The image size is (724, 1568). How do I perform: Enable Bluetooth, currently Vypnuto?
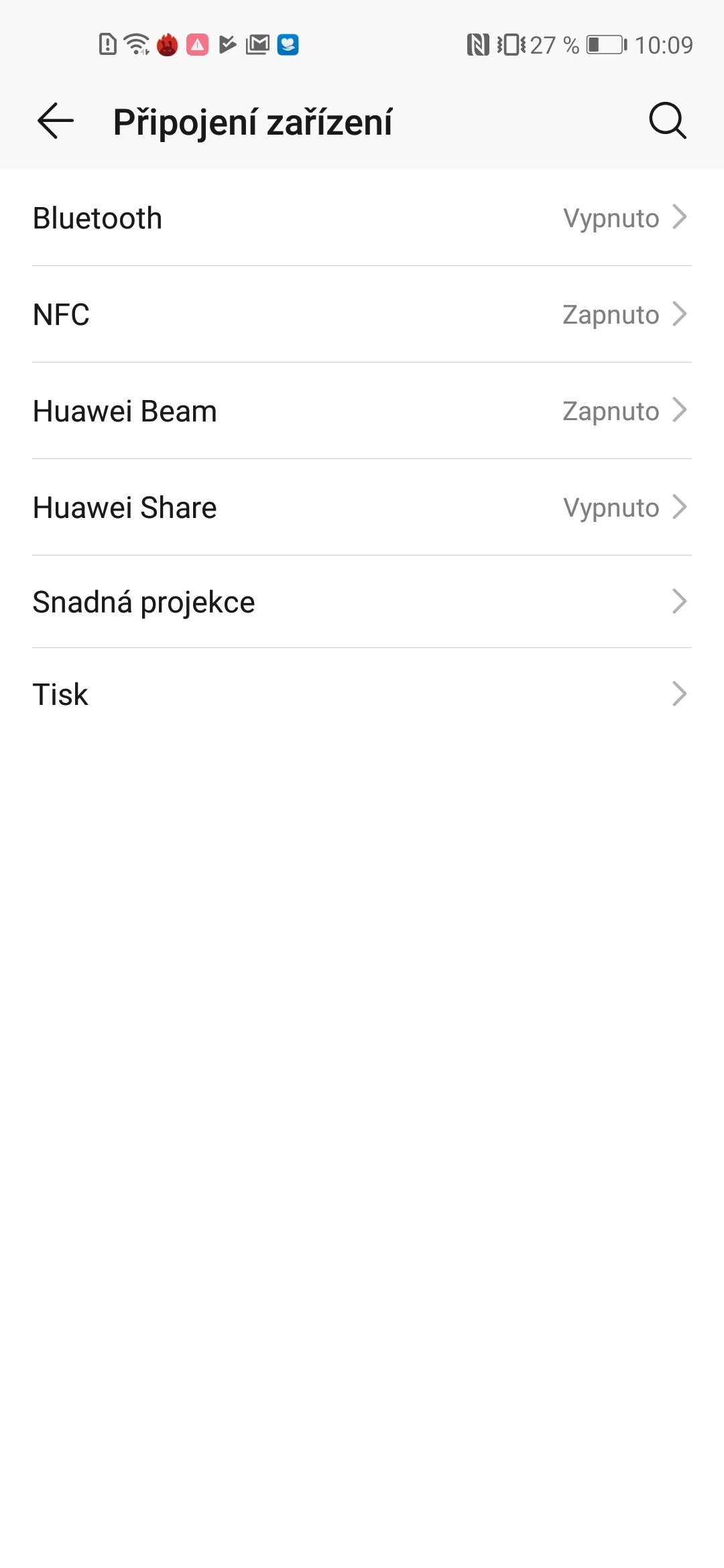362,217
